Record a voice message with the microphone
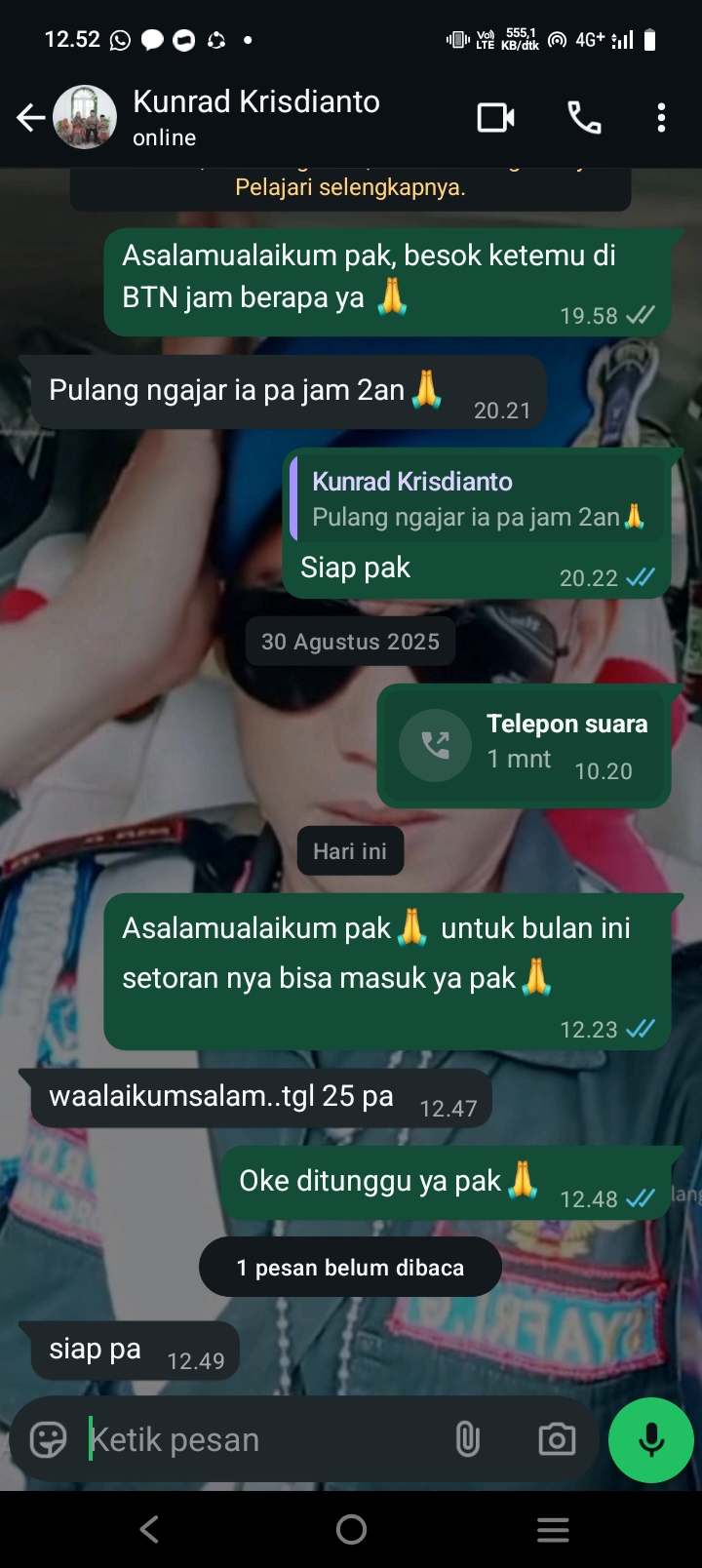The image size is (702, 1568). [650, 1439]
